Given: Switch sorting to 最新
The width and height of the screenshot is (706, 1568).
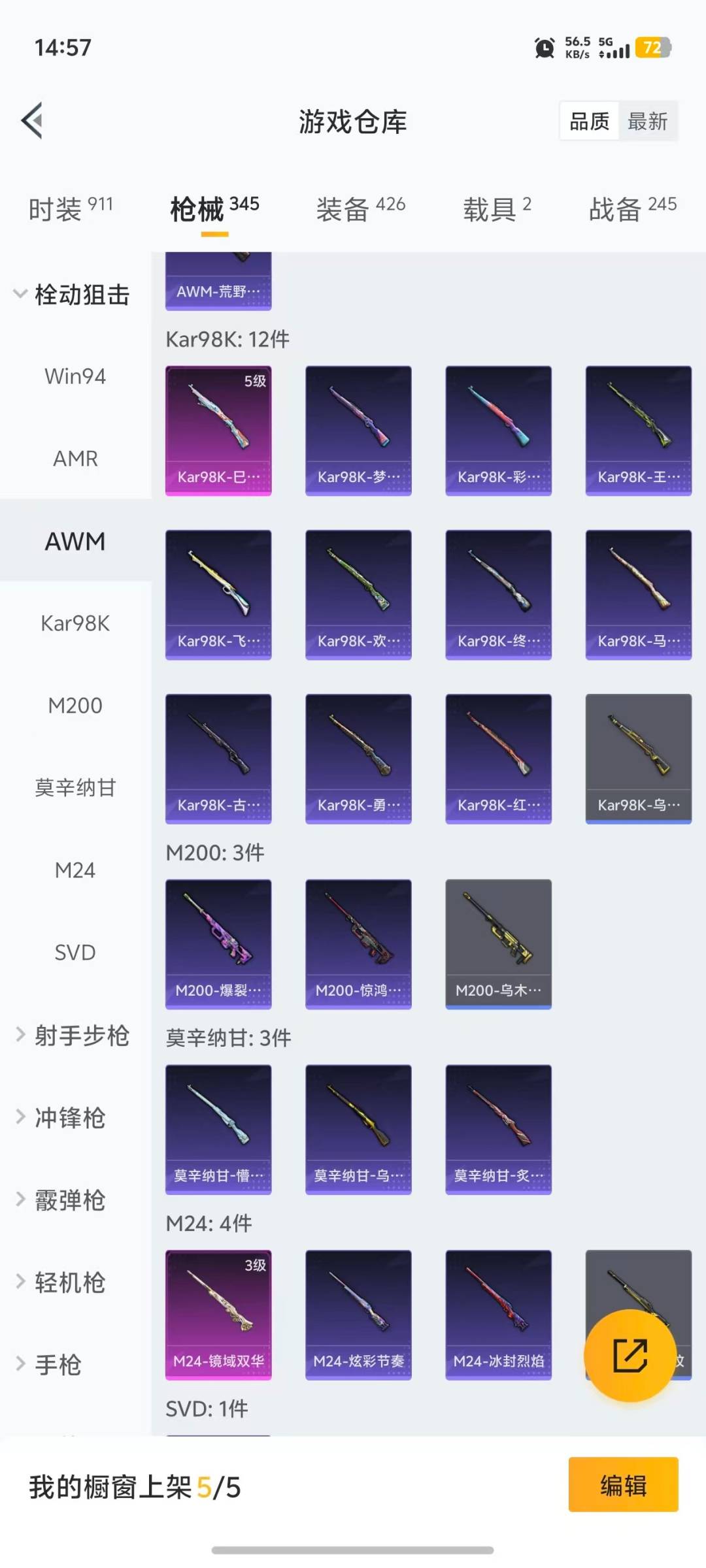Looking at the screenshot, I should click(648, 121).
